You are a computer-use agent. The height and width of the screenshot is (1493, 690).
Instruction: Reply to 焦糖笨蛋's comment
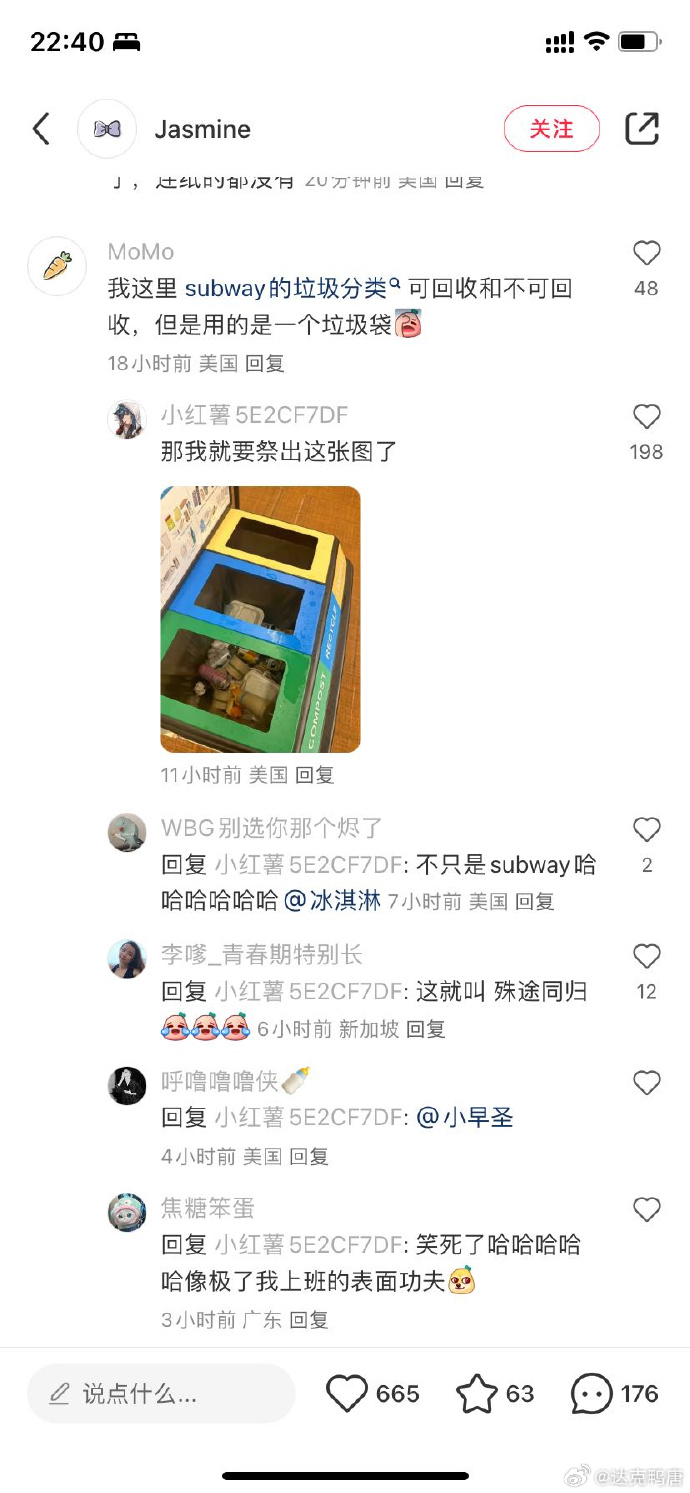tap(309, 1320)
